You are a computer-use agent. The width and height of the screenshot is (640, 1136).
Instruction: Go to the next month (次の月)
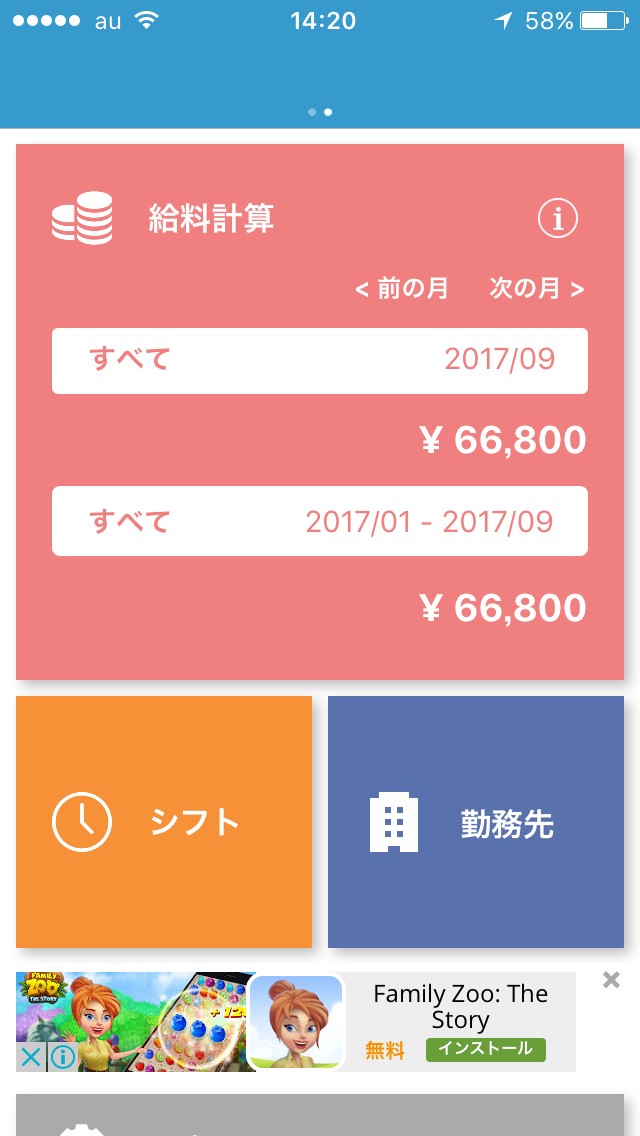coord(536,289)
